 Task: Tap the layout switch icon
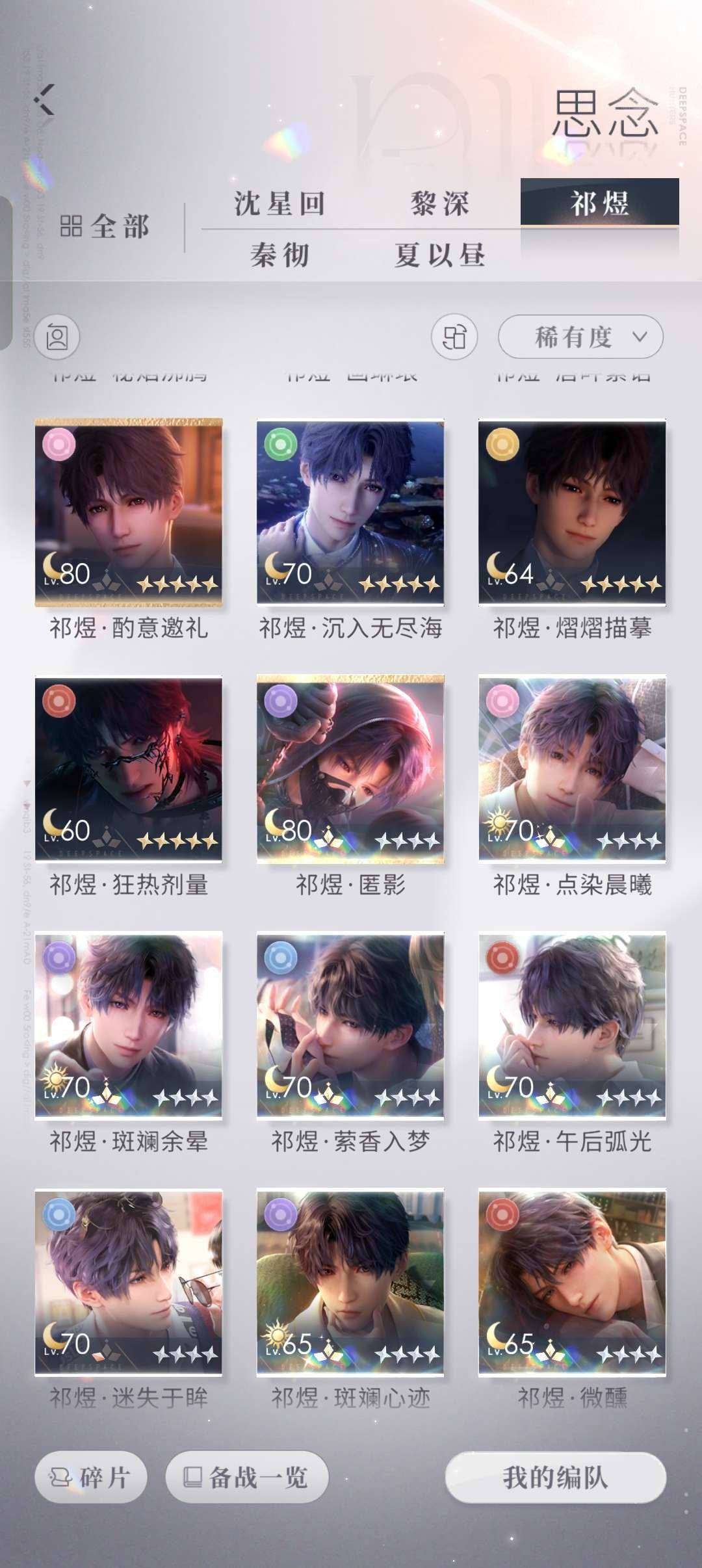pos(454,337)
